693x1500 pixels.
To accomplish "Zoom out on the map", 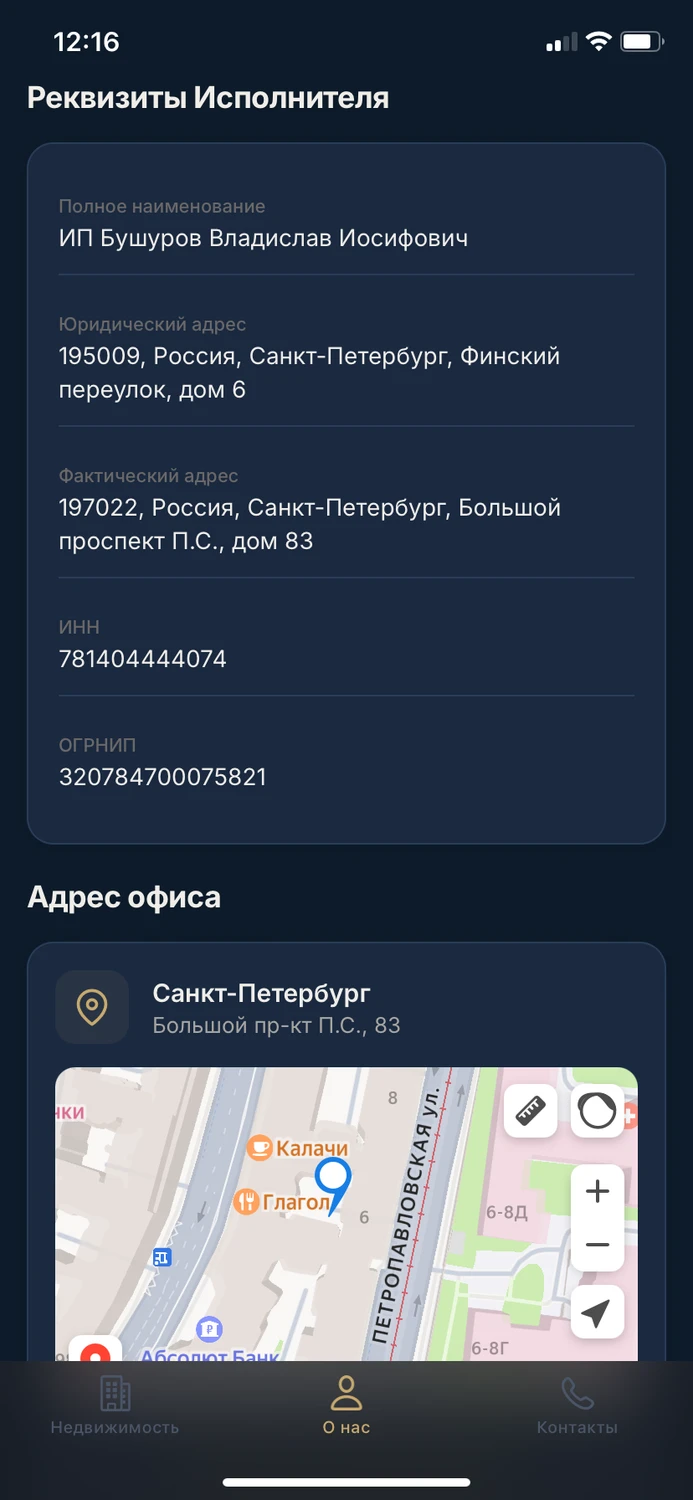I will coord(597,1245).
